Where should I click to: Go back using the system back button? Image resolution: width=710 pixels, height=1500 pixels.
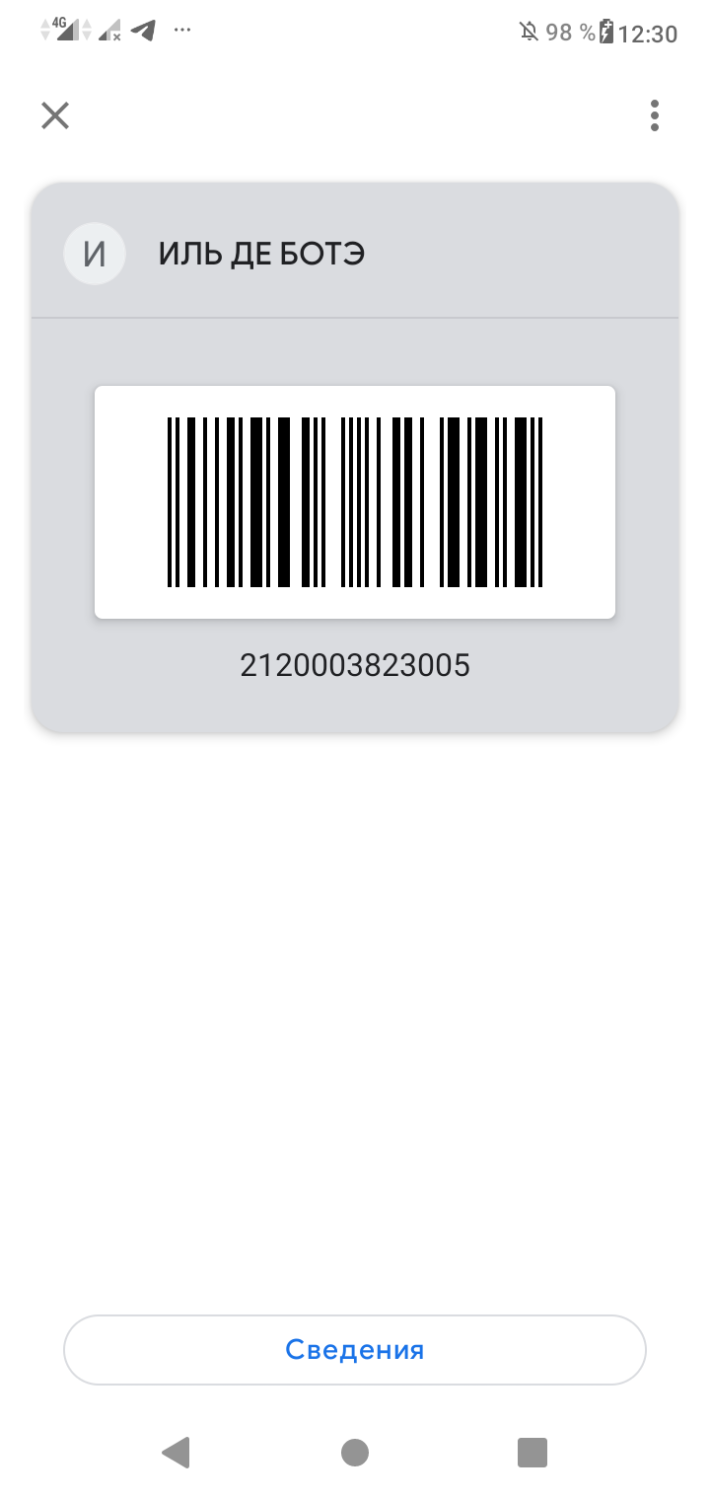click(x=176, y=1452)
